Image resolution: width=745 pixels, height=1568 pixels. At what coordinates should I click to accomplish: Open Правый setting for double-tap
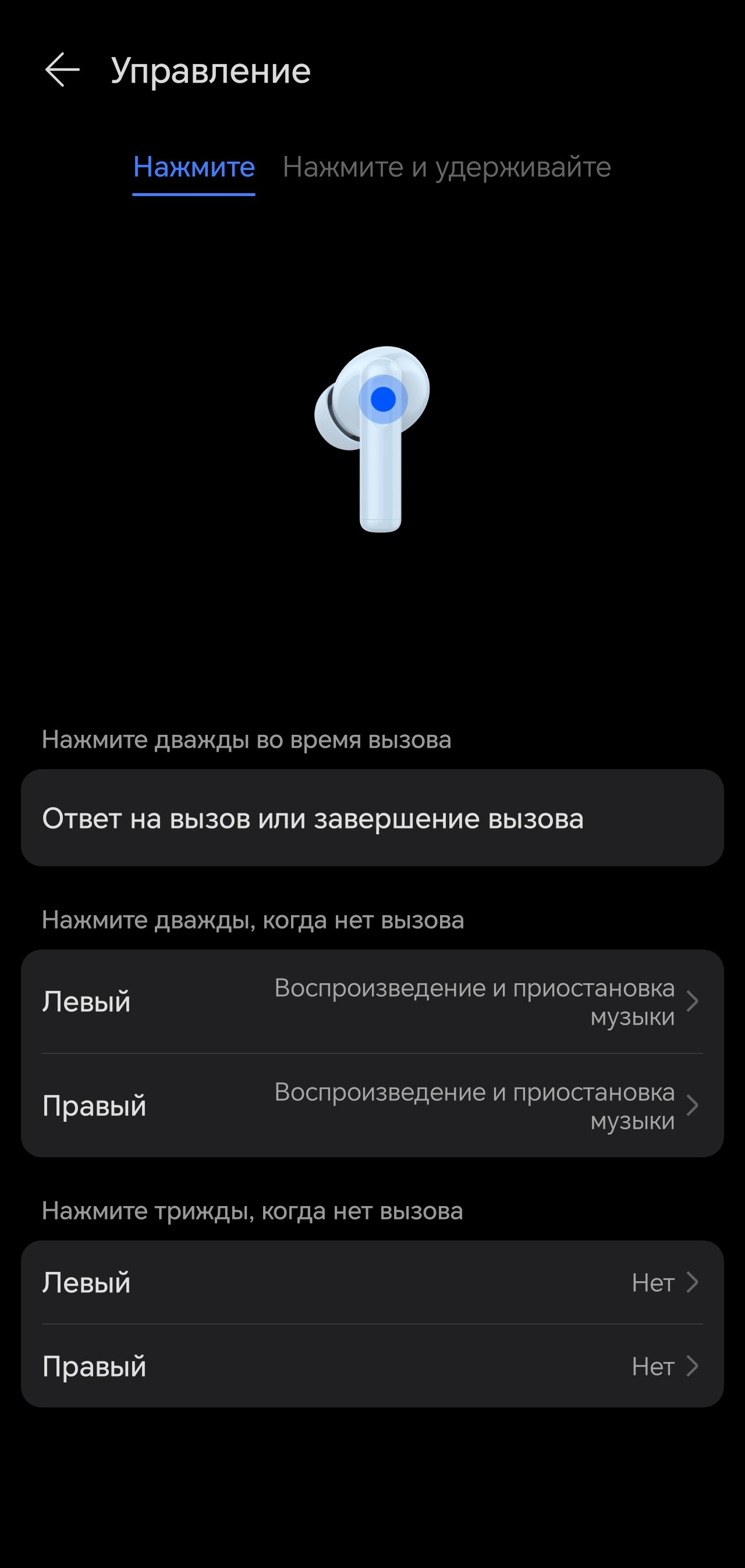(x=371, y=1105)
